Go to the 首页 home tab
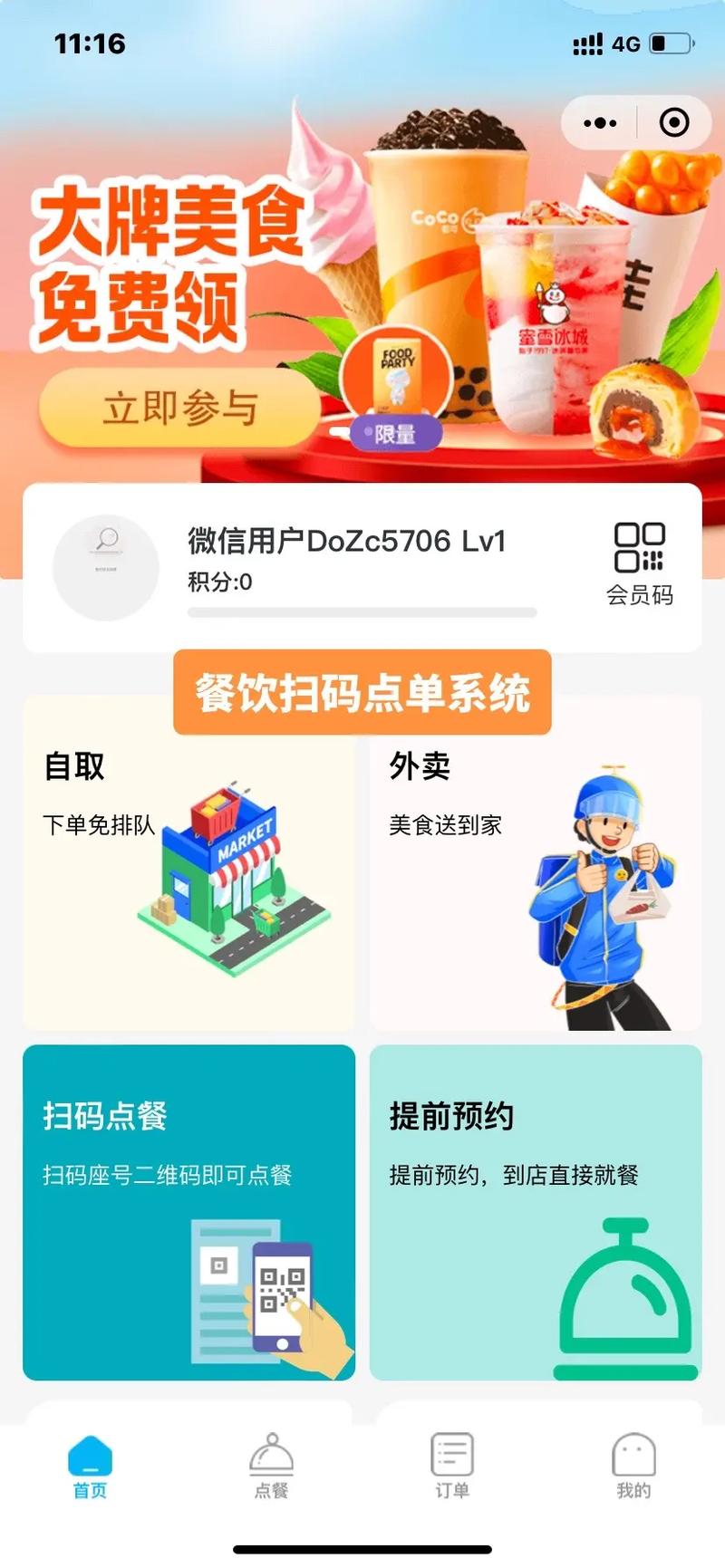Image resolution: width=725 pixels, height=1568 pixels. [x=90, y=1467]
